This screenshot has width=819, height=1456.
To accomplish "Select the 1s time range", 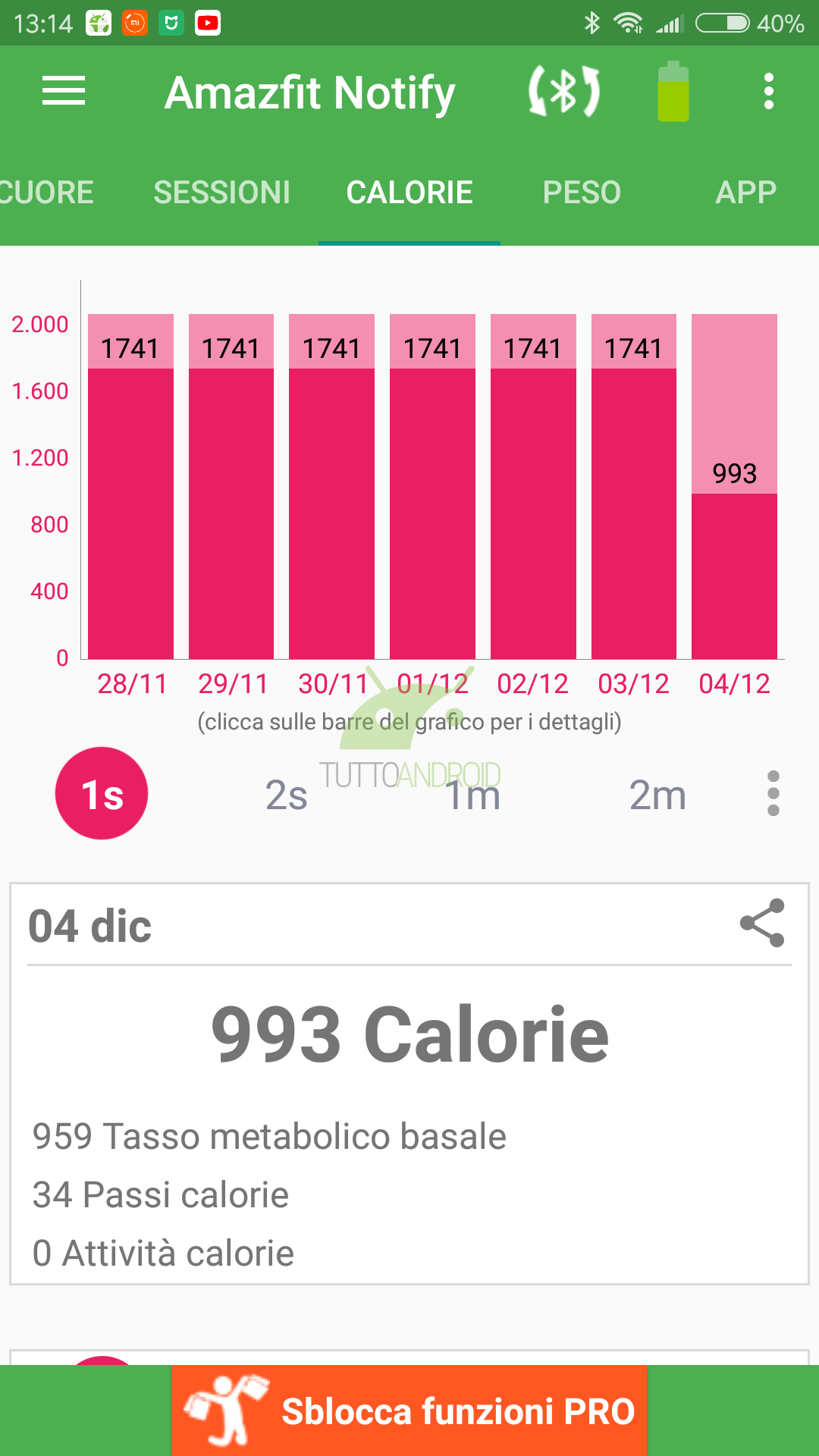I will pos(102,794).
